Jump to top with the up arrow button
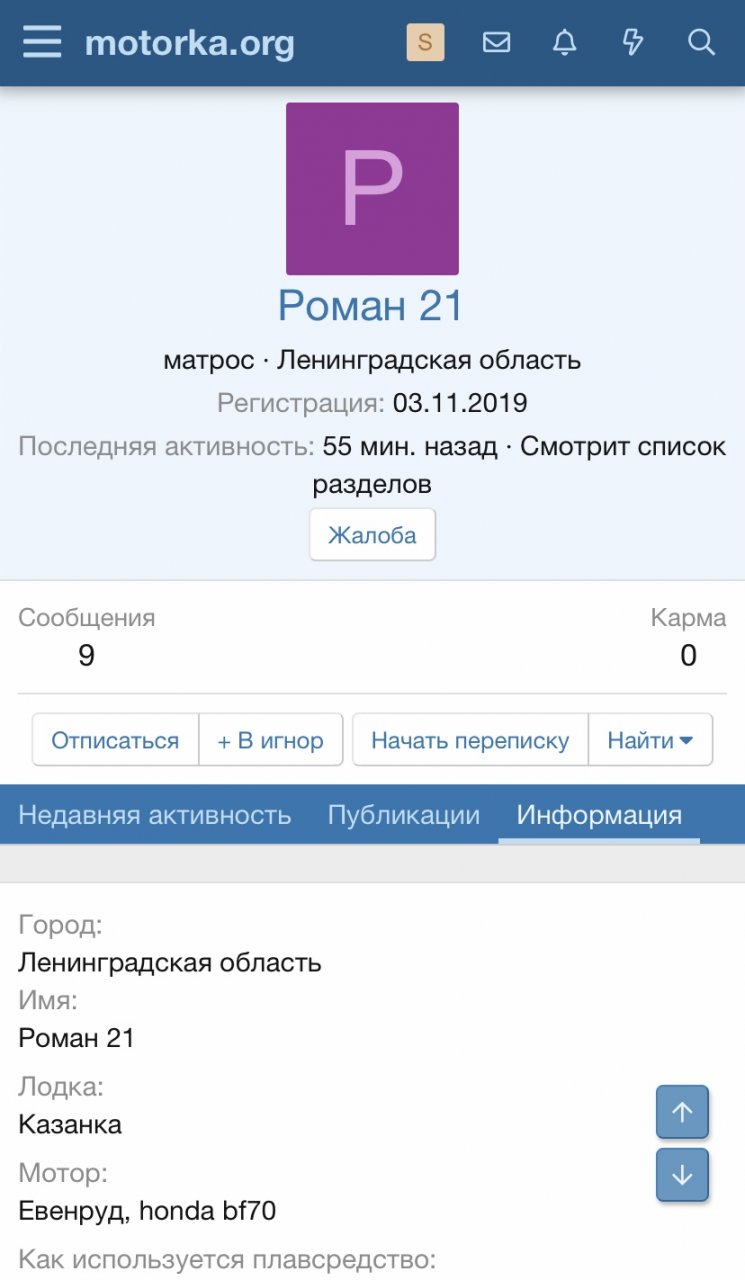This screenshot has width=745, height=1280. [682, 1112]
